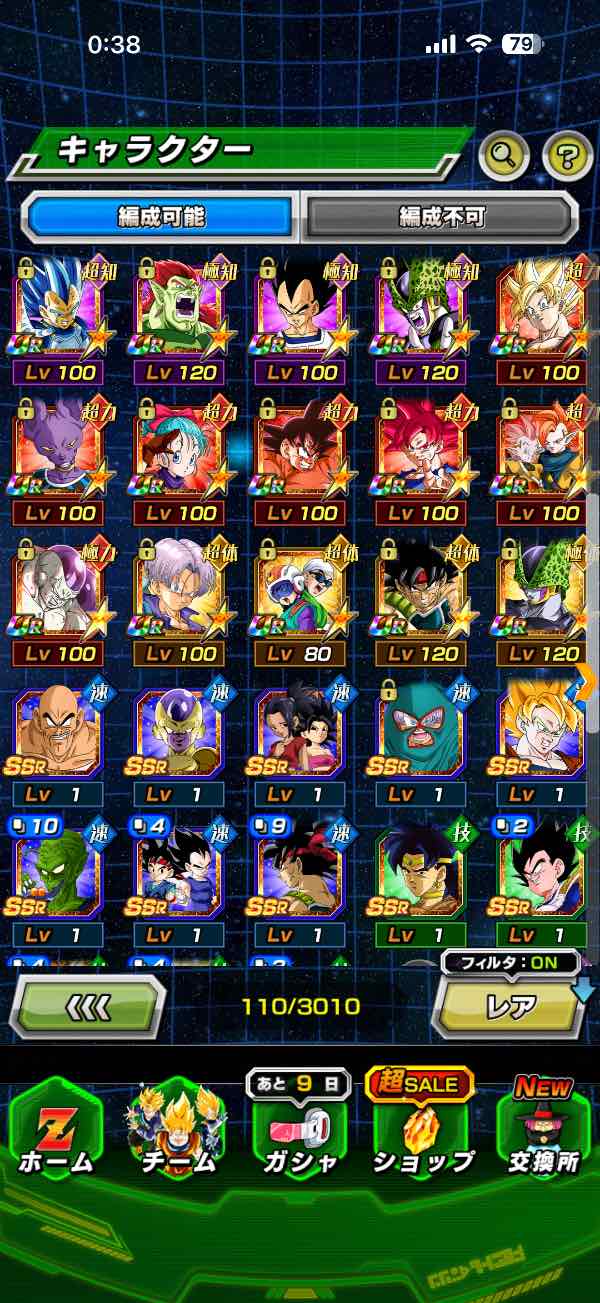Image resolution: width=600 pixels, height=1303 pixels.
Task: Select the SSR character with x10 copies
Action: point(57,880)
